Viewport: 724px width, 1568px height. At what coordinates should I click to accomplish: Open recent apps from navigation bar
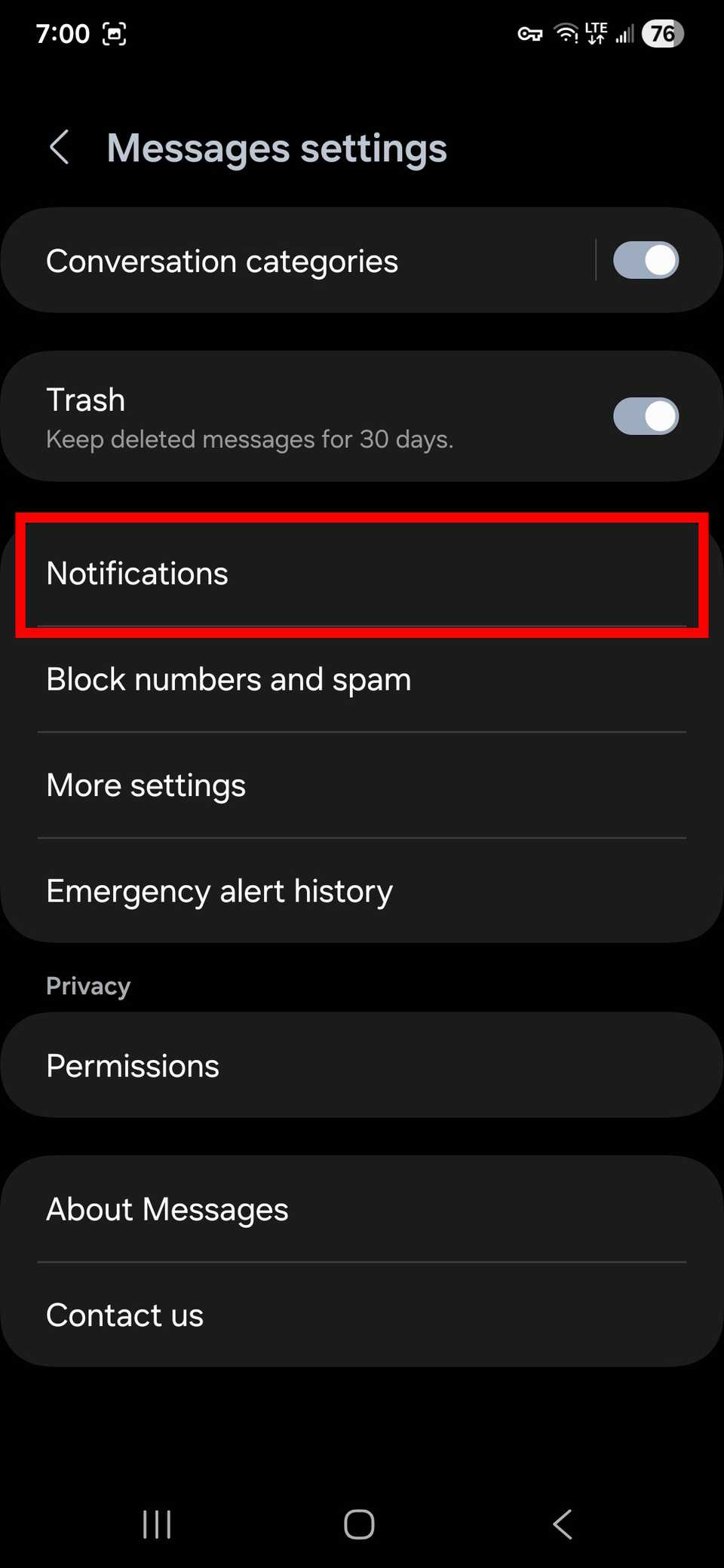157,1524
